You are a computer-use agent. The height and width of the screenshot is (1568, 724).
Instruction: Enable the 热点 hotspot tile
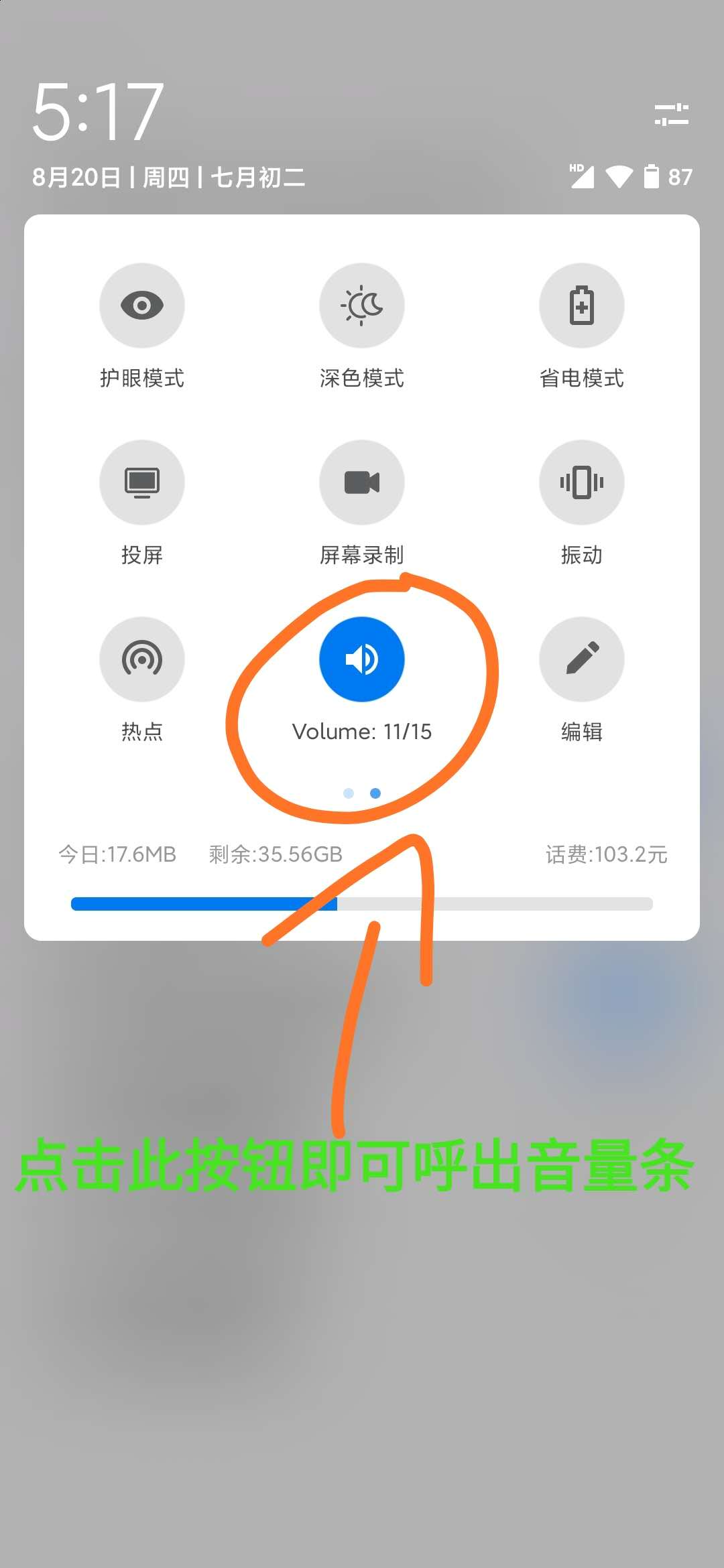point(141,659)
